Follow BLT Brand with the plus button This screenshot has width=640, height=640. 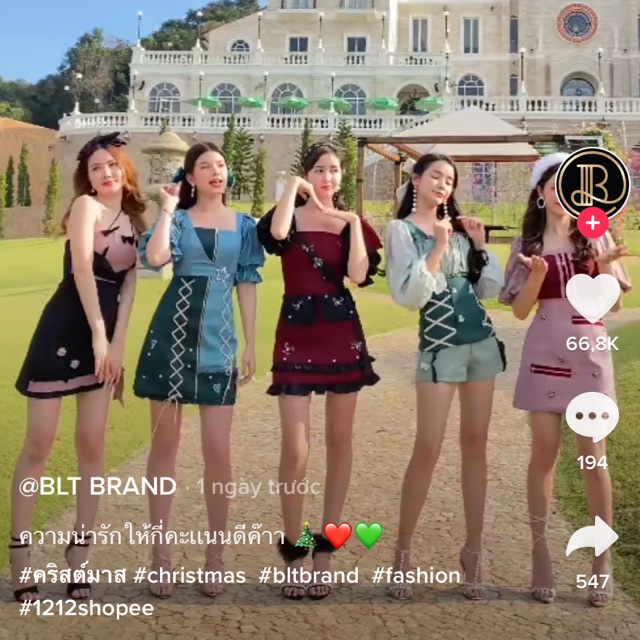(592, 223)
